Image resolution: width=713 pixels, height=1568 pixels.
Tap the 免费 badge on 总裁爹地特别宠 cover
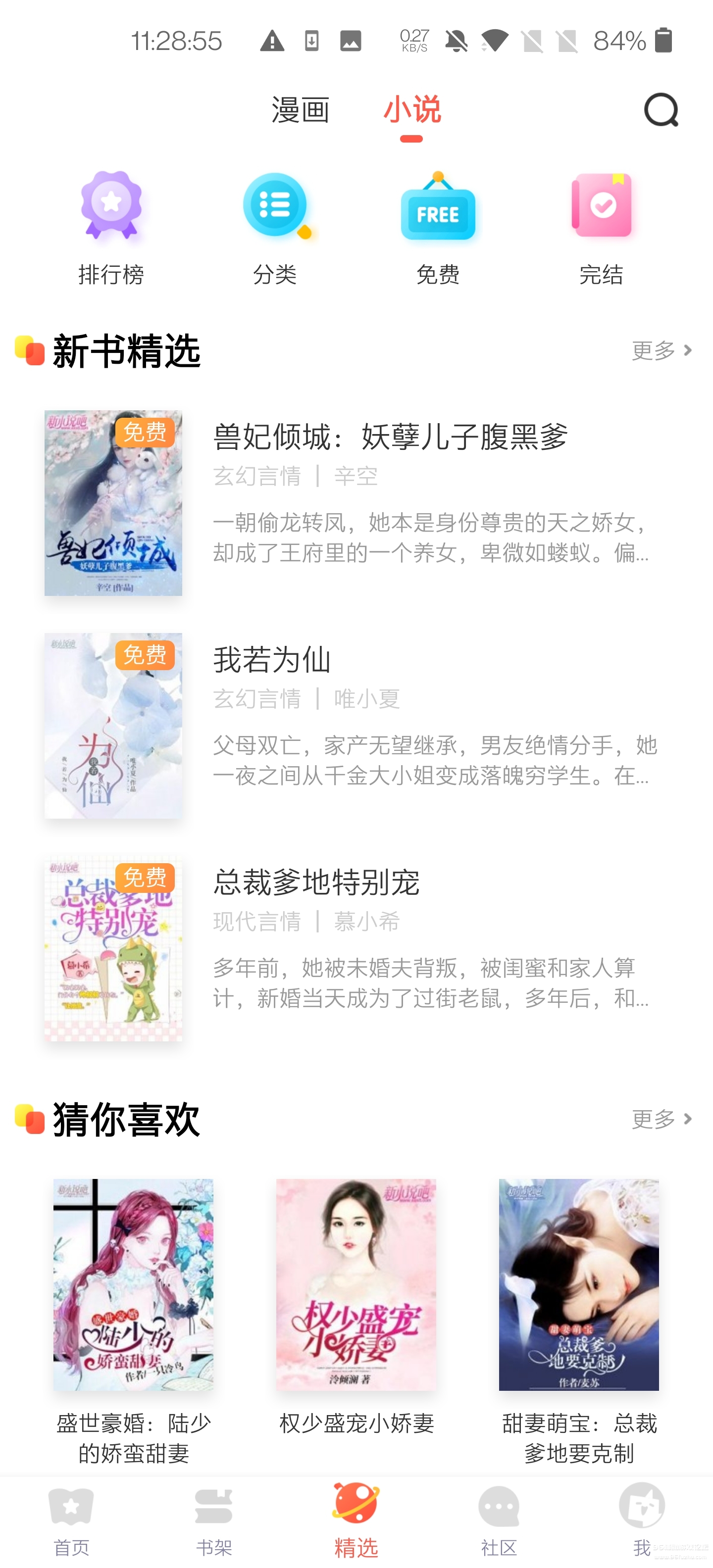click(x=147, y=878)
